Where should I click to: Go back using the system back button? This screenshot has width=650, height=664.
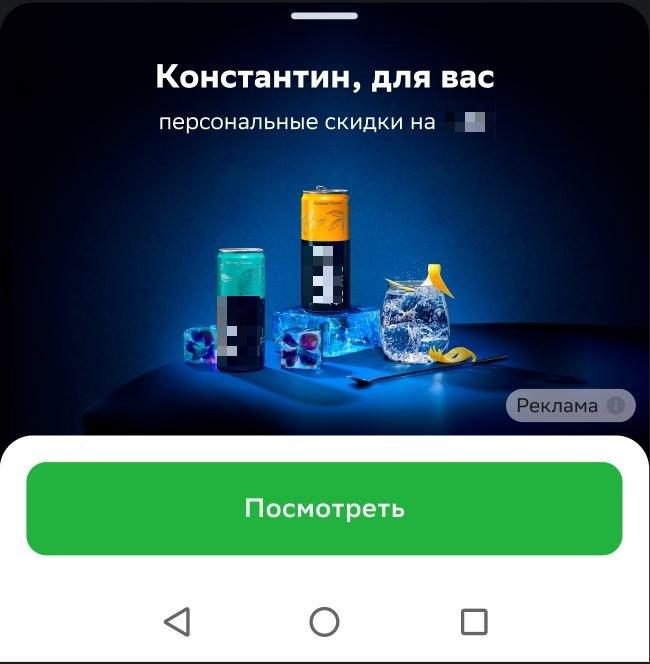pos(177,622)
